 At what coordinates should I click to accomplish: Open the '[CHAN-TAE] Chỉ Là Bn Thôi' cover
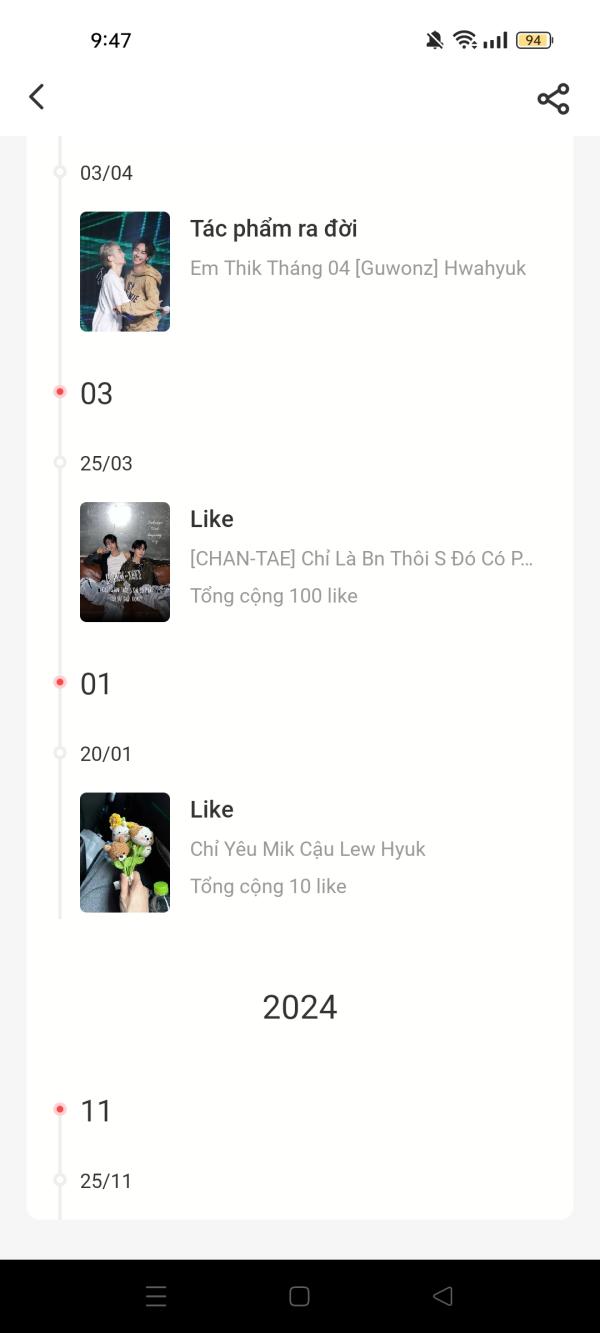click(x=125, y=562)
